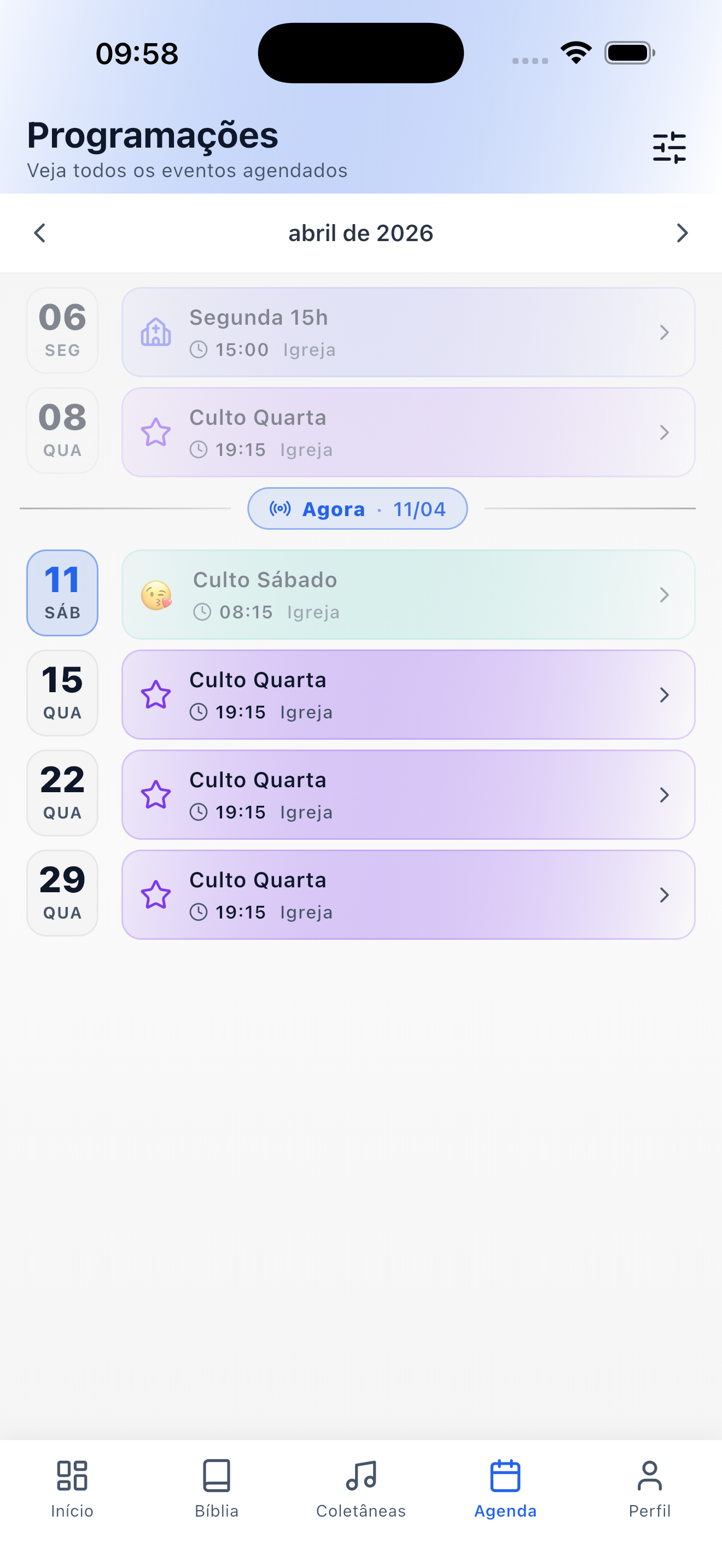Screen dimensions: 722x1568
Task: Tap the clock icon next to 08:15
Action: 203,612
